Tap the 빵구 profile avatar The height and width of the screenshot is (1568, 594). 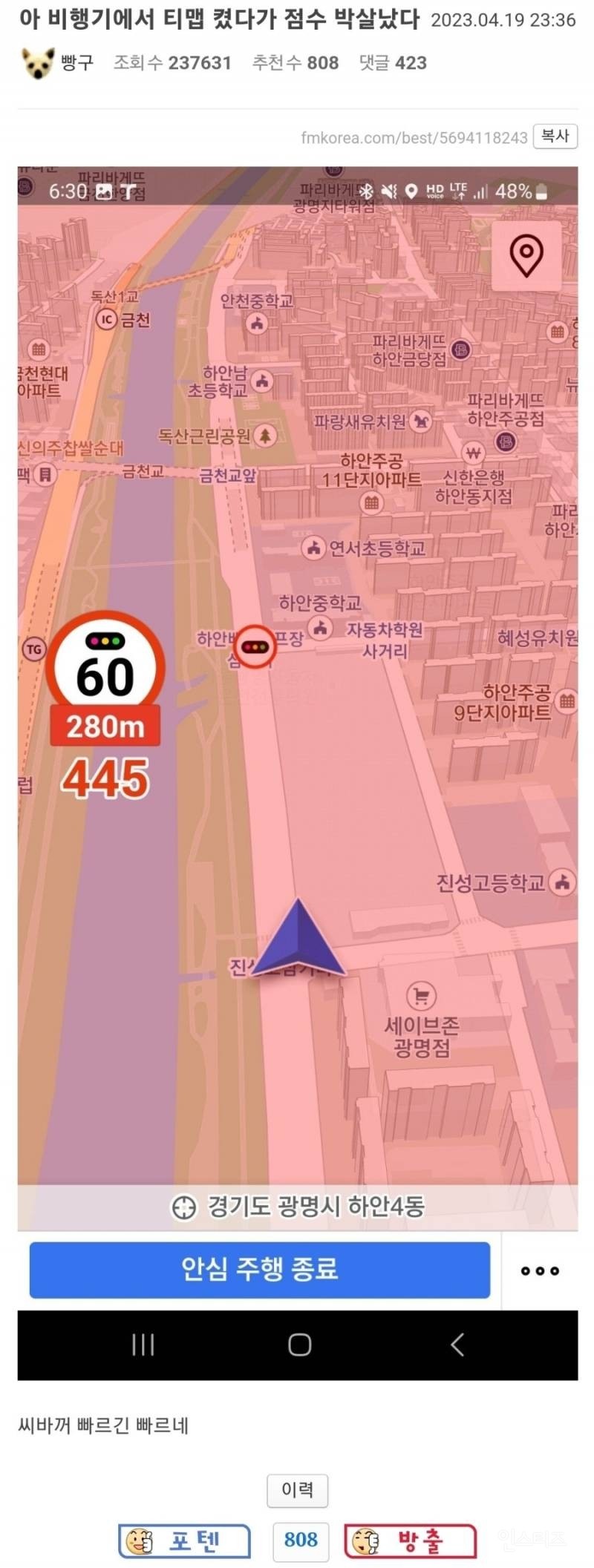tap(37, 62)
